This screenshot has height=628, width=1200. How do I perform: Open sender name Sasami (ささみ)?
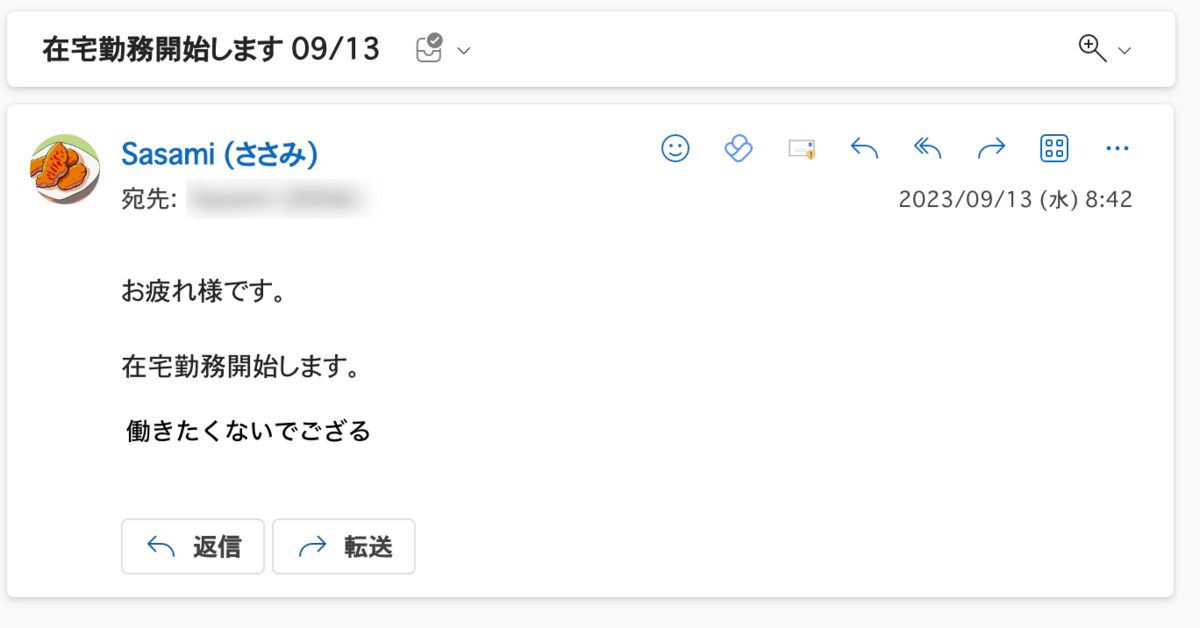tap(220, 154)
